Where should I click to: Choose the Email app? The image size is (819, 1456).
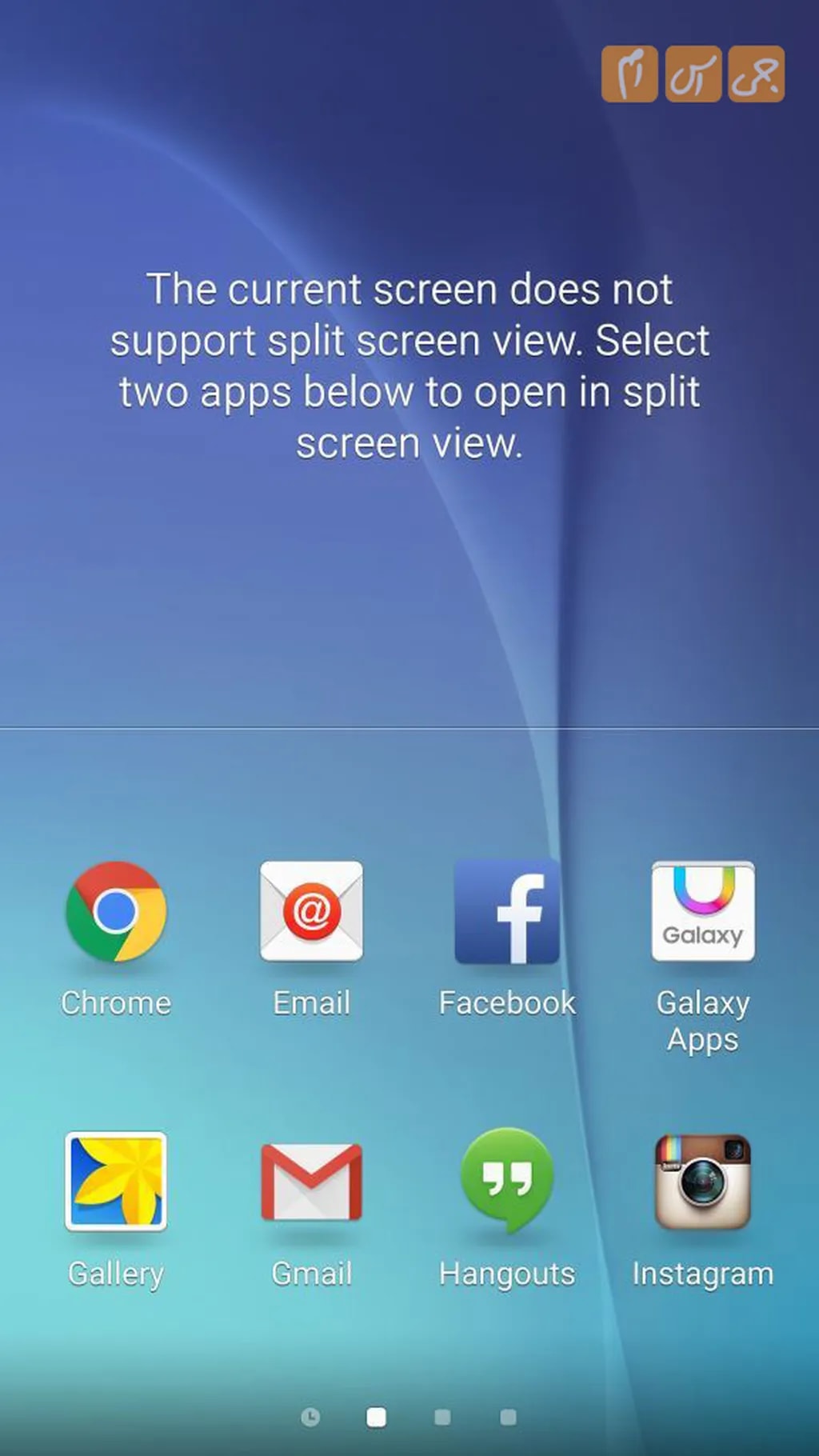click(311, 912)
